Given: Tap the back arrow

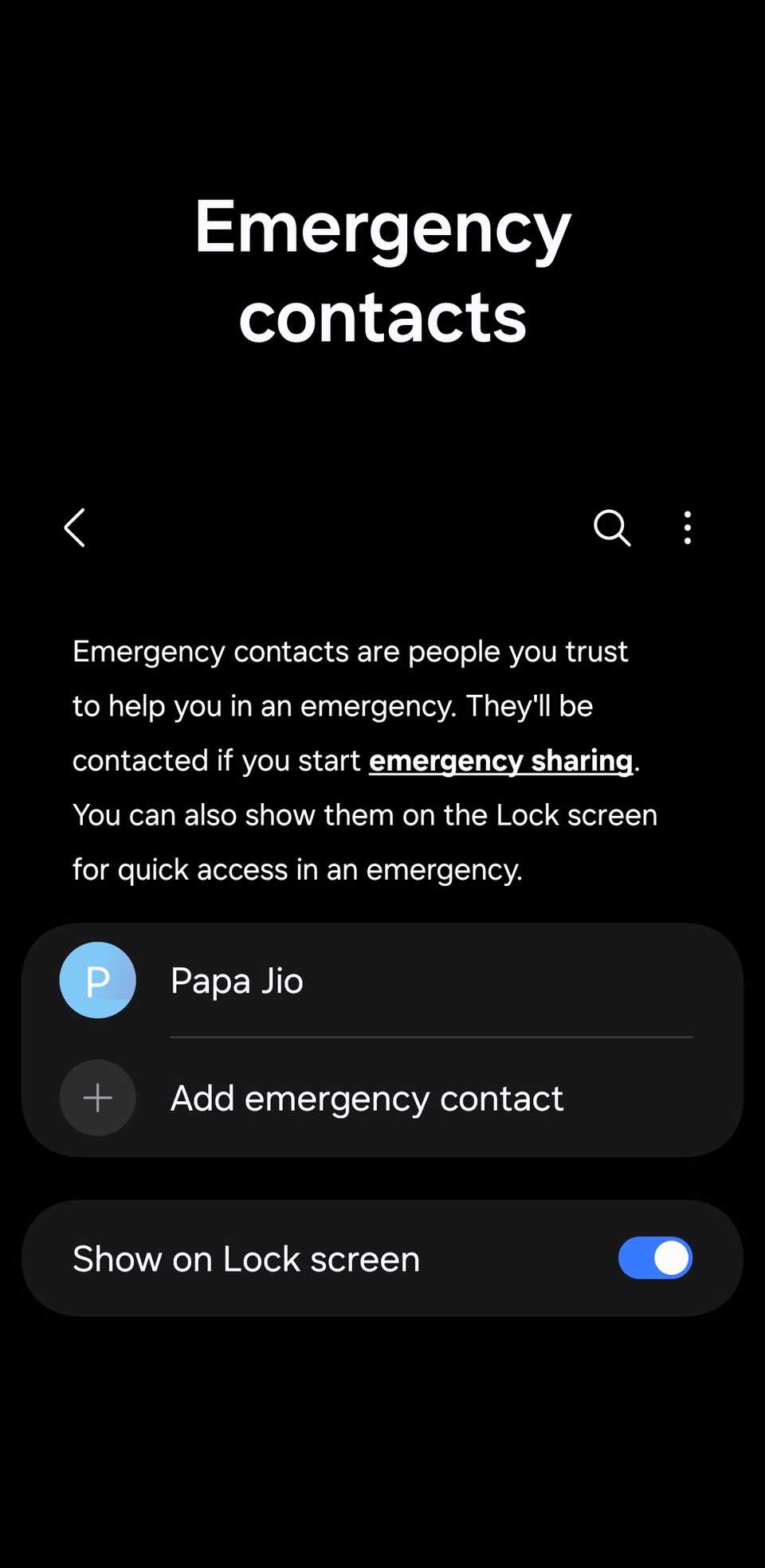Looking at the screenshot, I should coord(74,527).
